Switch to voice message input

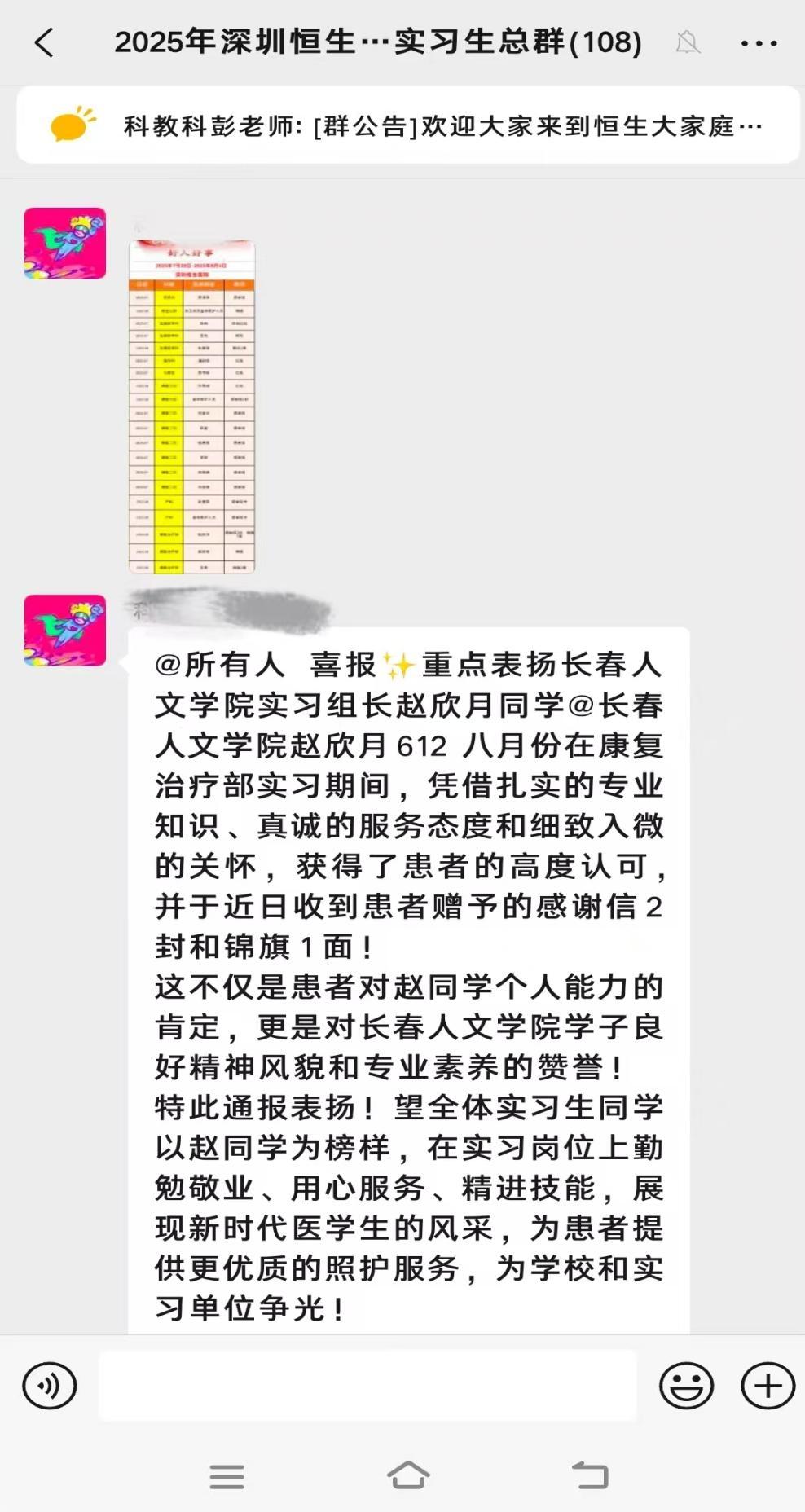[50, 1386]
